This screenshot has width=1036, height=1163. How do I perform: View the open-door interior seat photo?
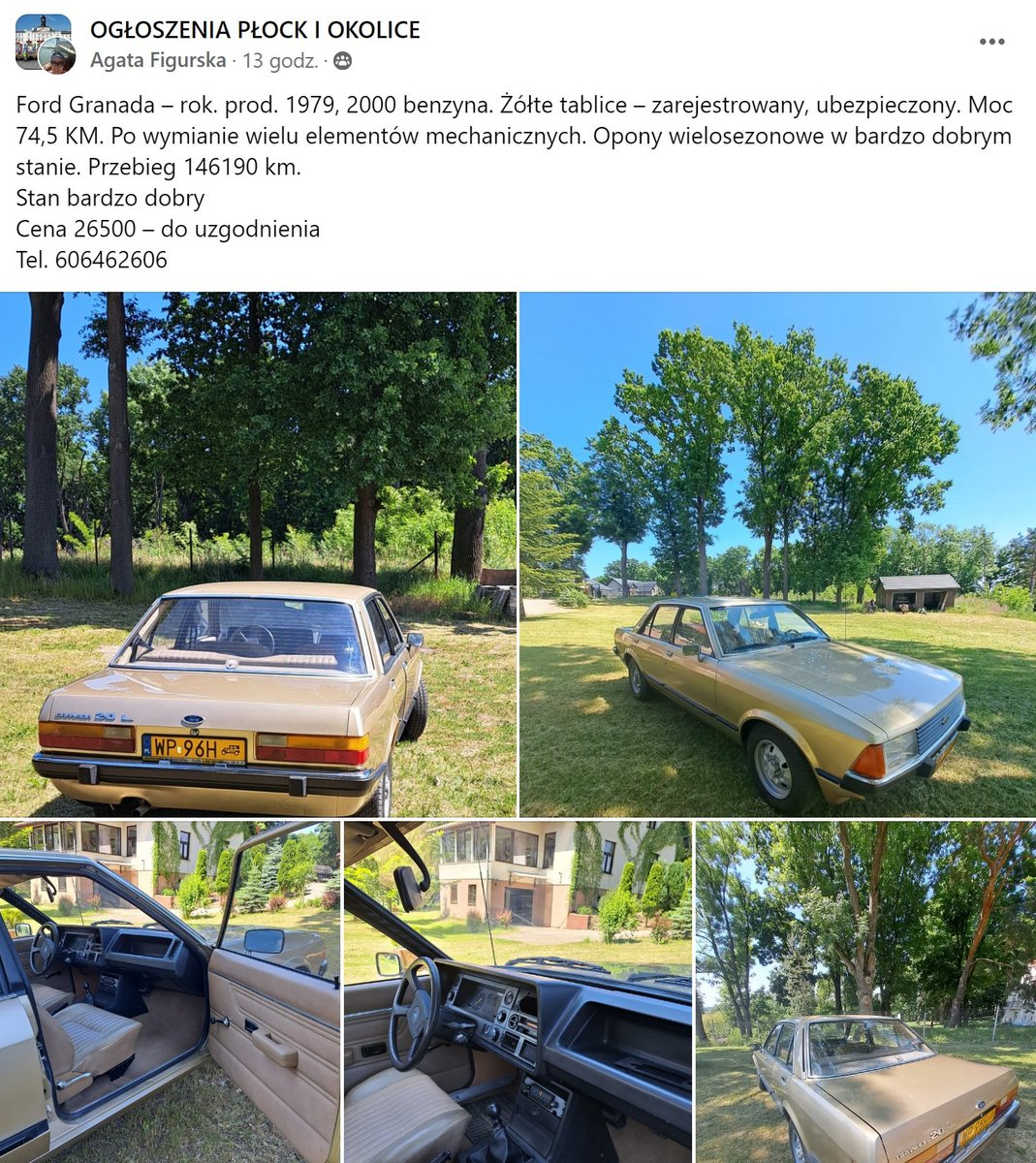[x=170, y=991]
